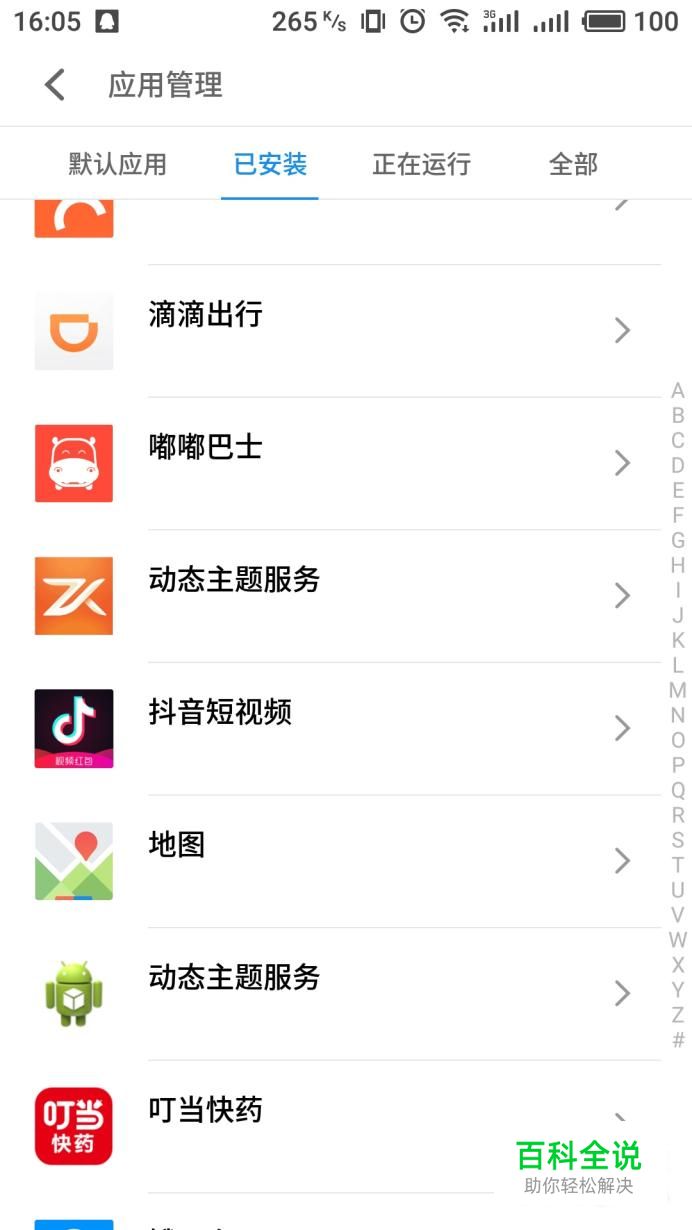Jump to letter M in the index
The width and height of the screenshot is (692, 1230).
[x=678, y=690]
